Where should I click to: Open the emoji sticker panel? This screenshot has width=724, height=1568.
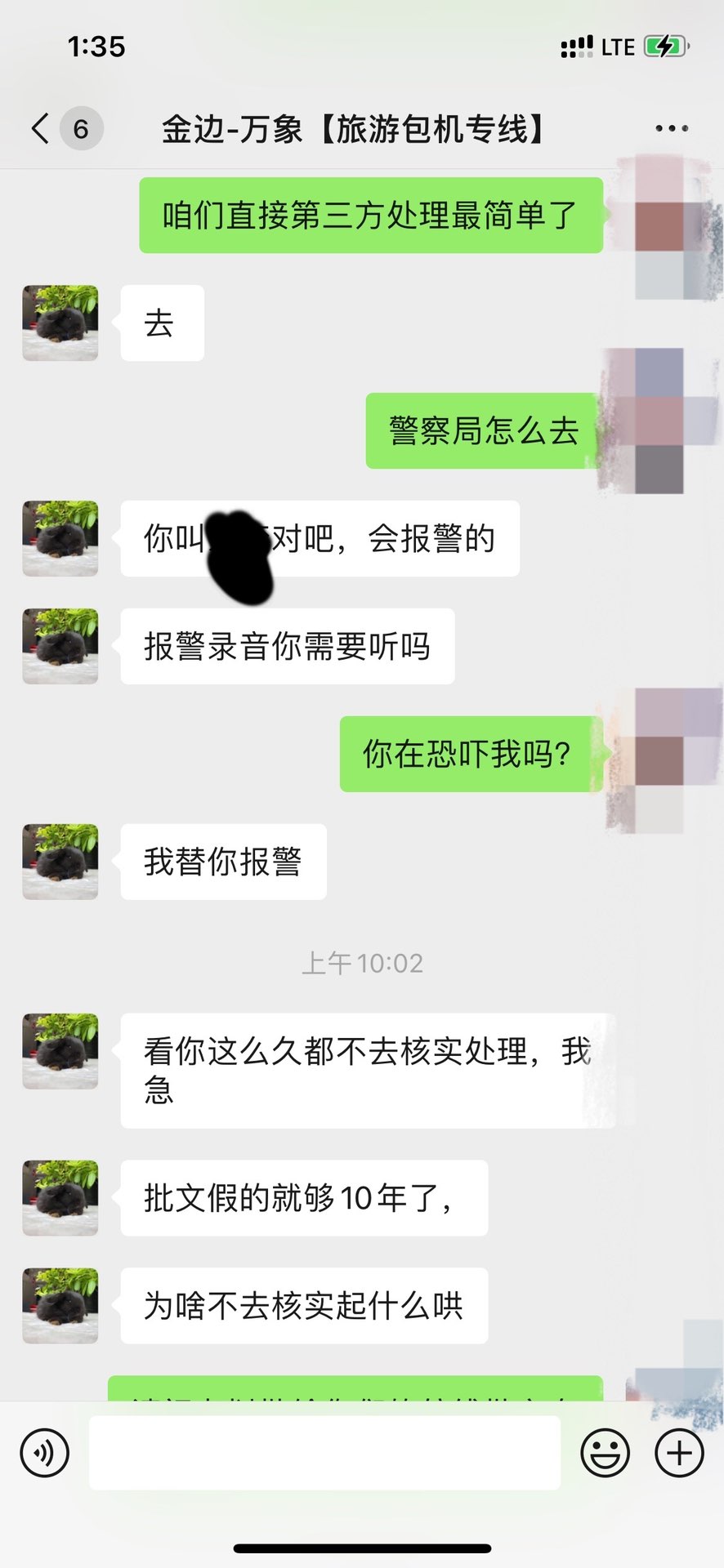(x=605, y=1453)
